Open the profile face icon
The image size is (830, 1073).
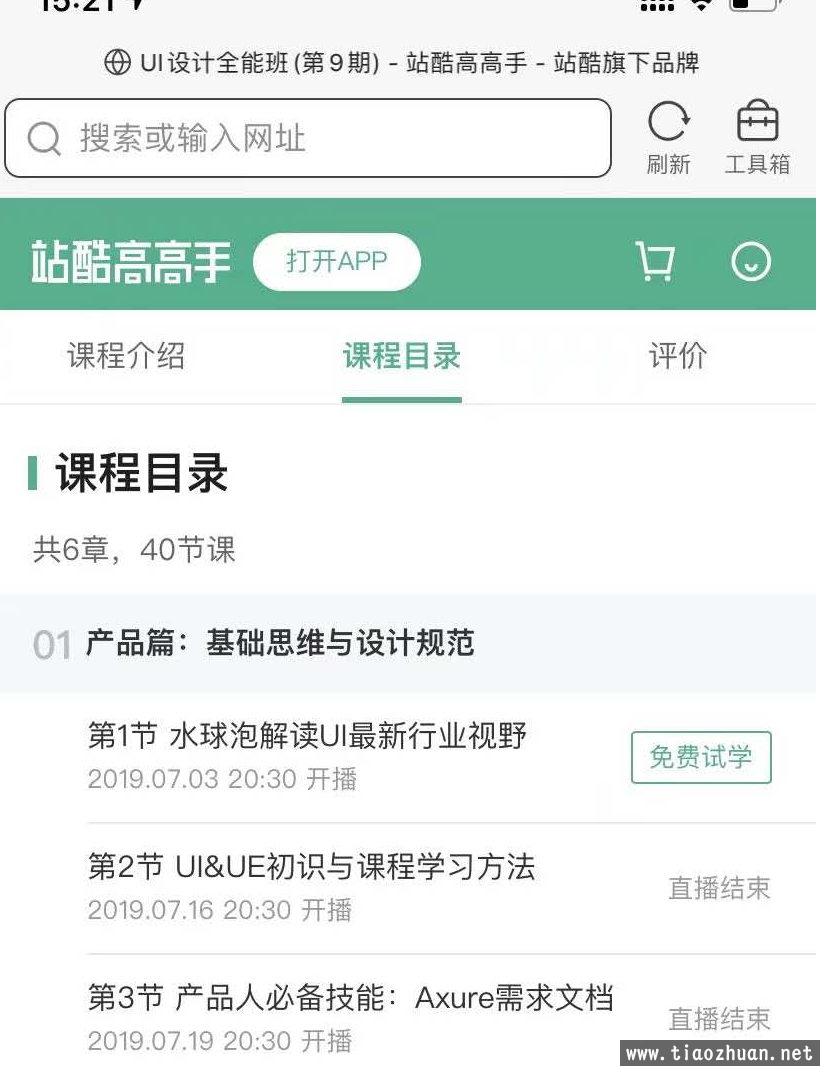pos(751,262)
